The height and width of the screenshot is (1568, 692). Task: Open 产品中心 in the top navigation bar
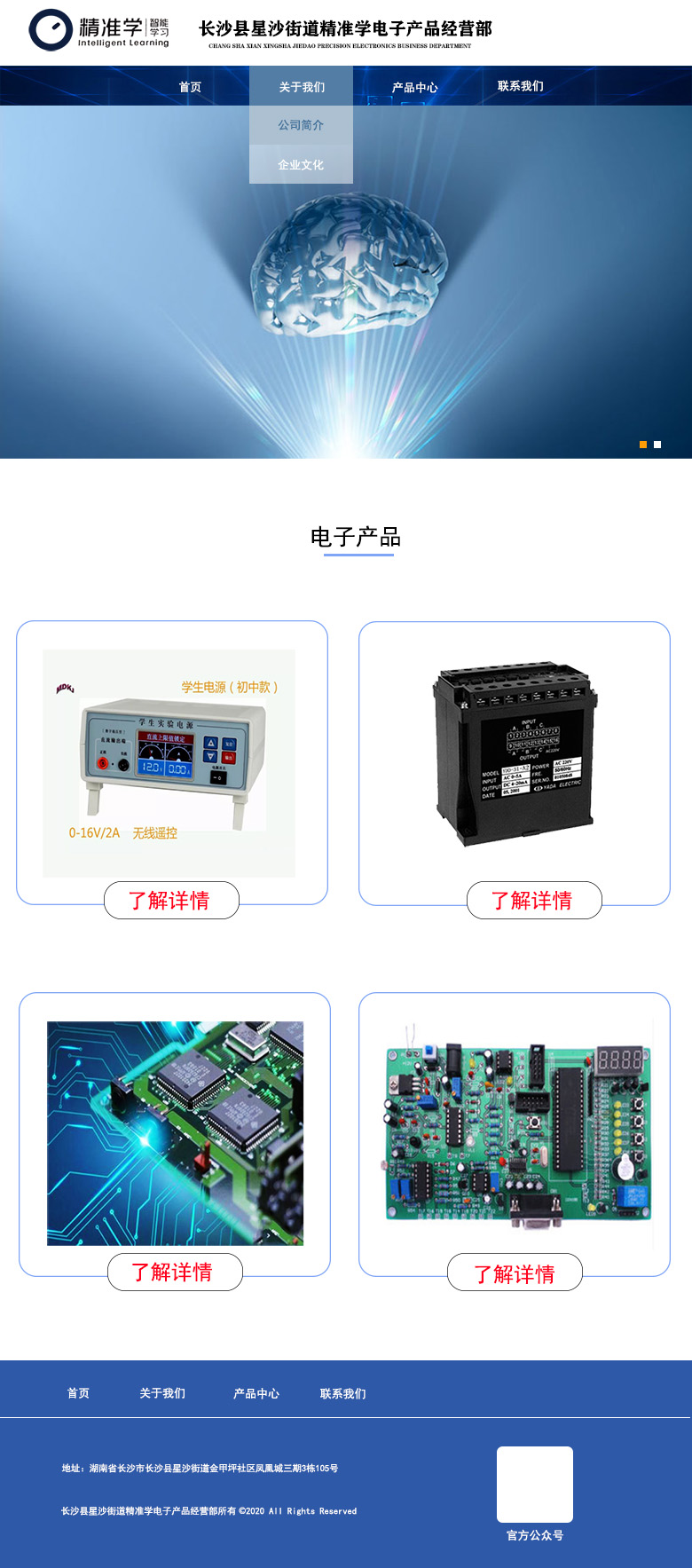pos(414,87)
